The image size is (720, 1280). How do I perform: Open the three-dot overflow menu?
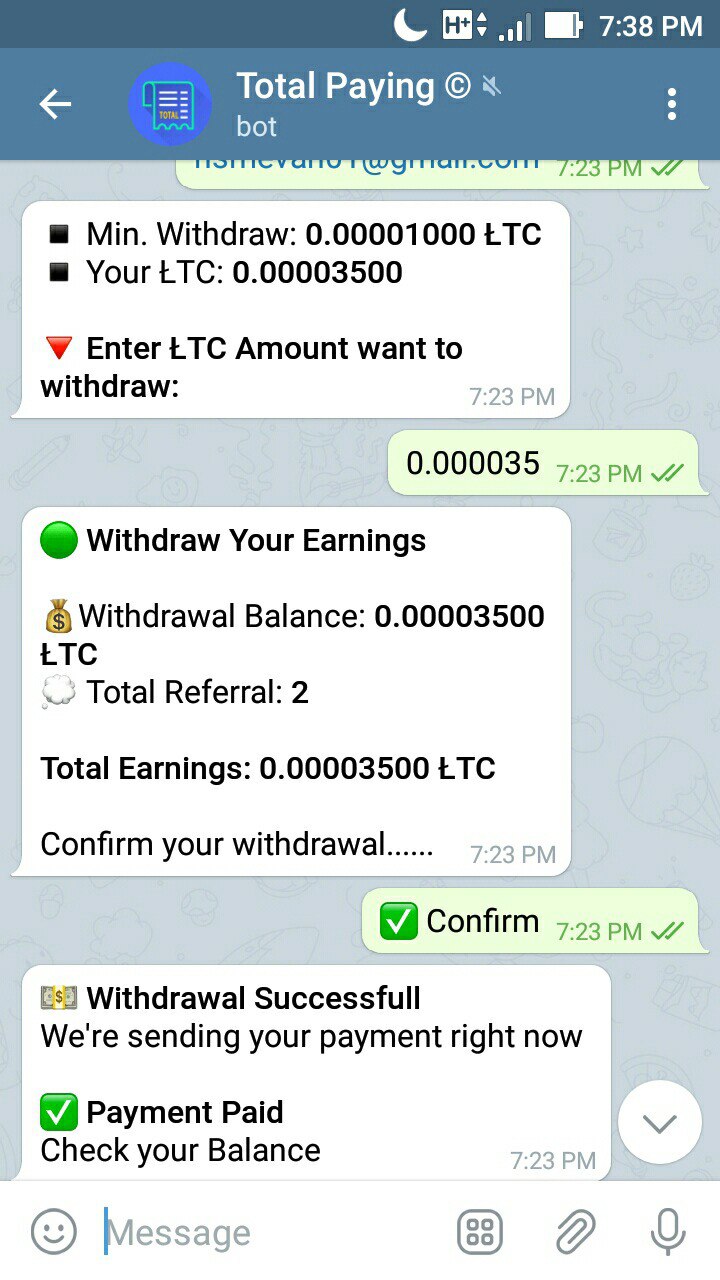671,104
